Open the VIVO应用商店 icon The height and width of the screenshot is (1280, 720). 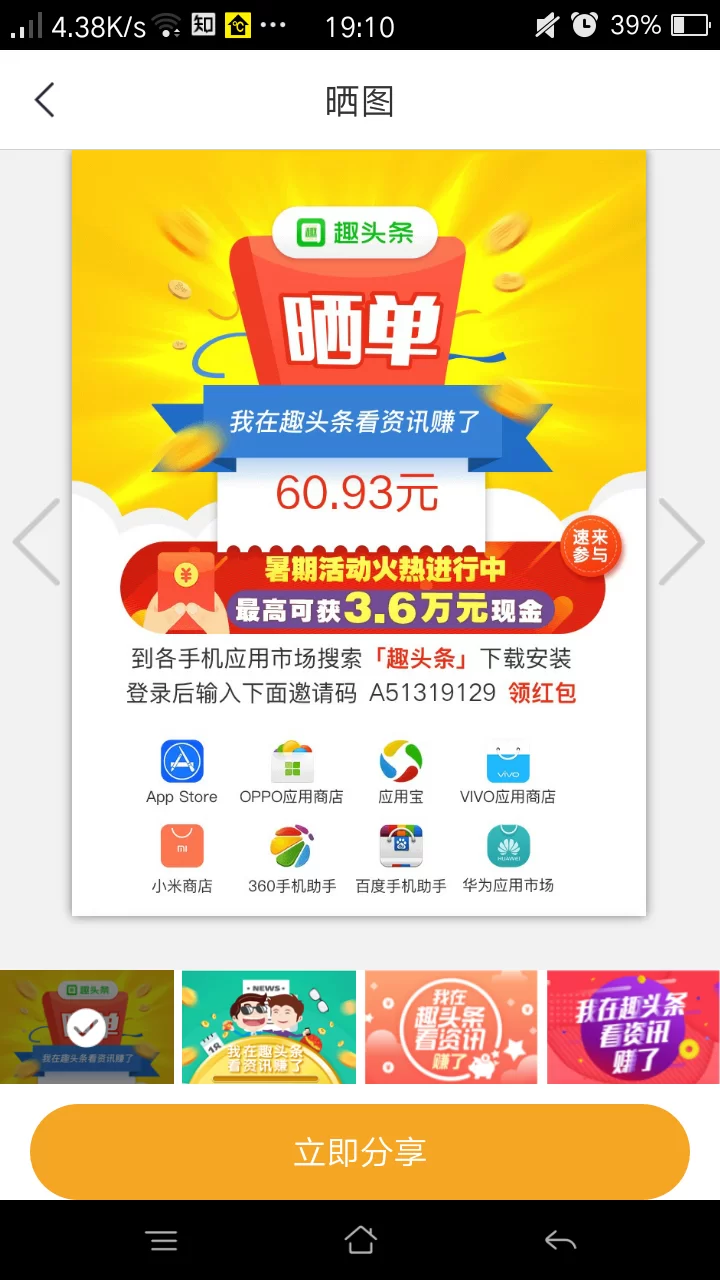(x=507, y=763)
